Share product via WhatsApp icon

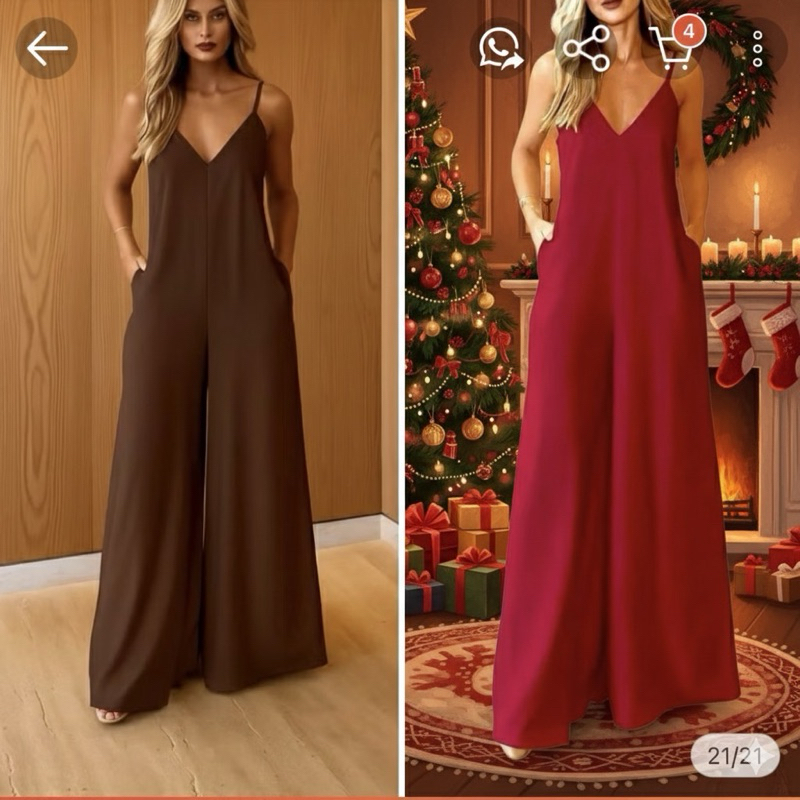pyautogui.click(x=500, y=47)
